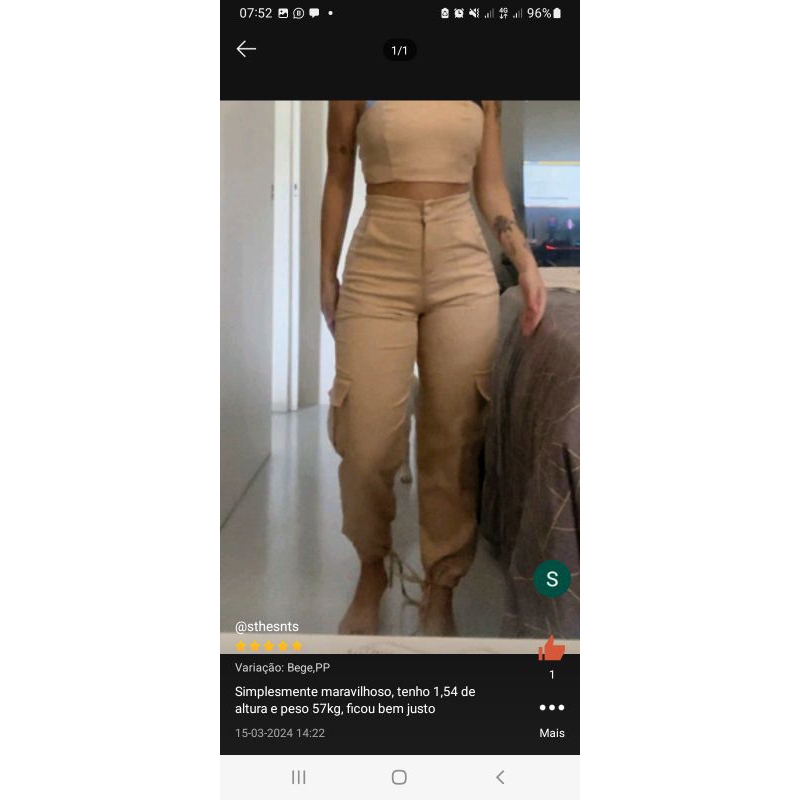Tap the system home button

(x=399, y=777)
